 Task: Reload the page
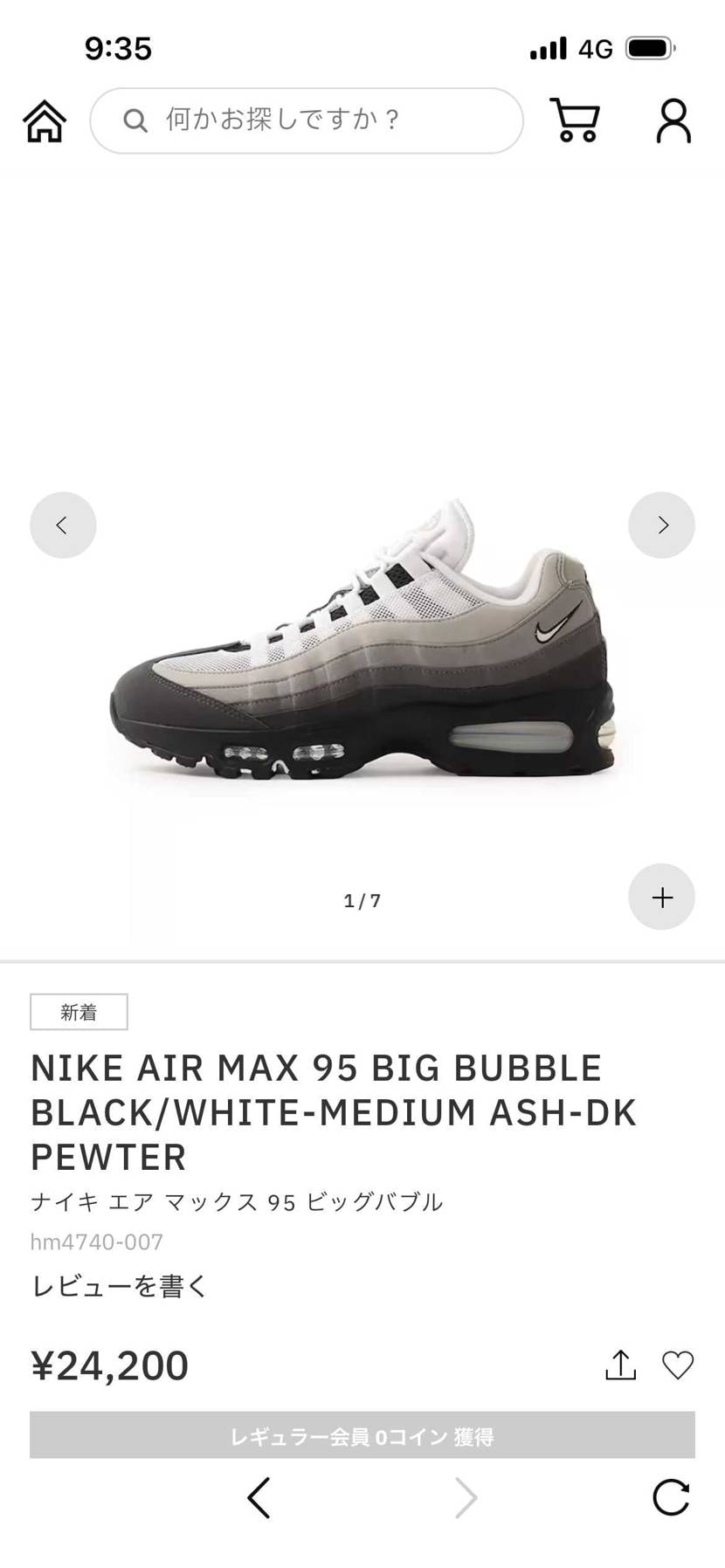click(x=671, y=1498)
